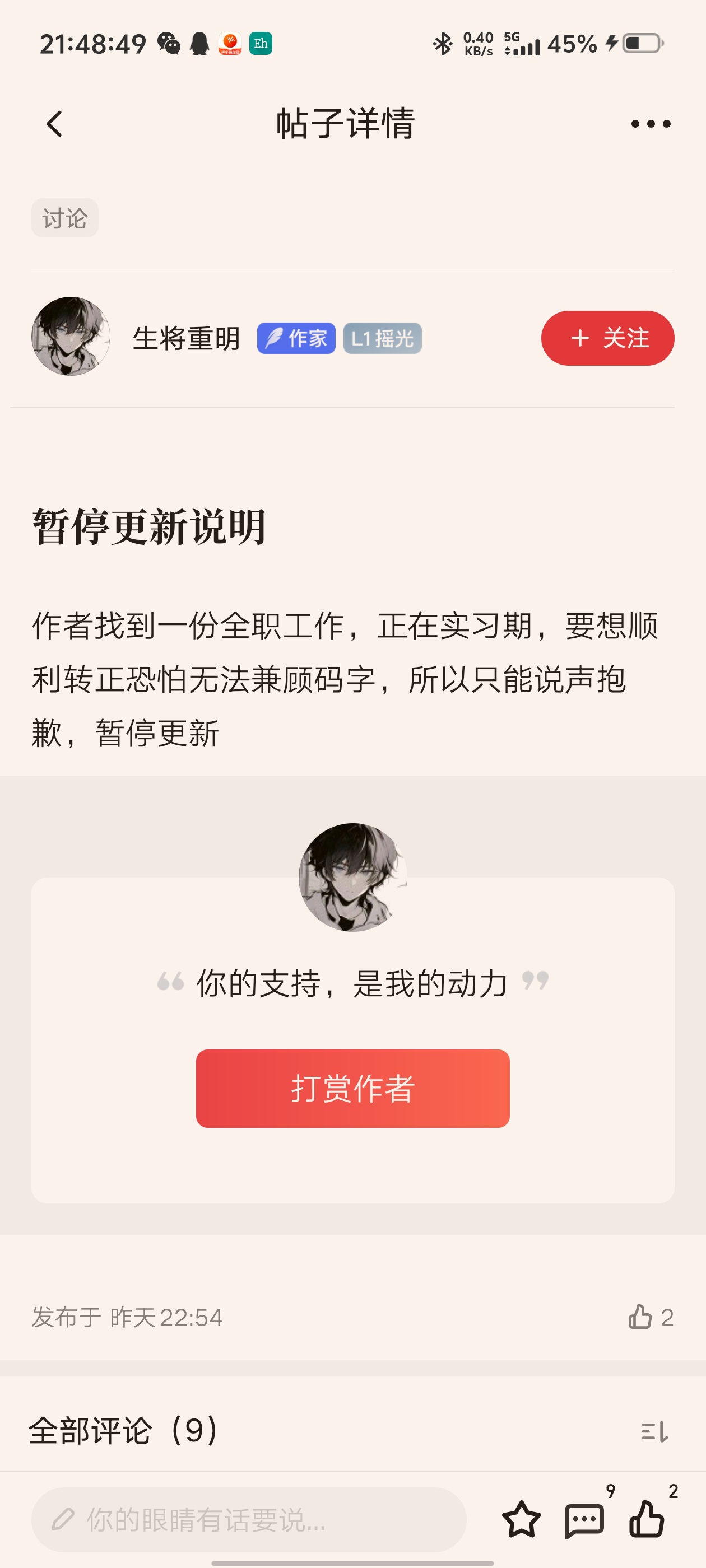
Task: View the L1 摇光 level badge
Action: click(383, 338)
